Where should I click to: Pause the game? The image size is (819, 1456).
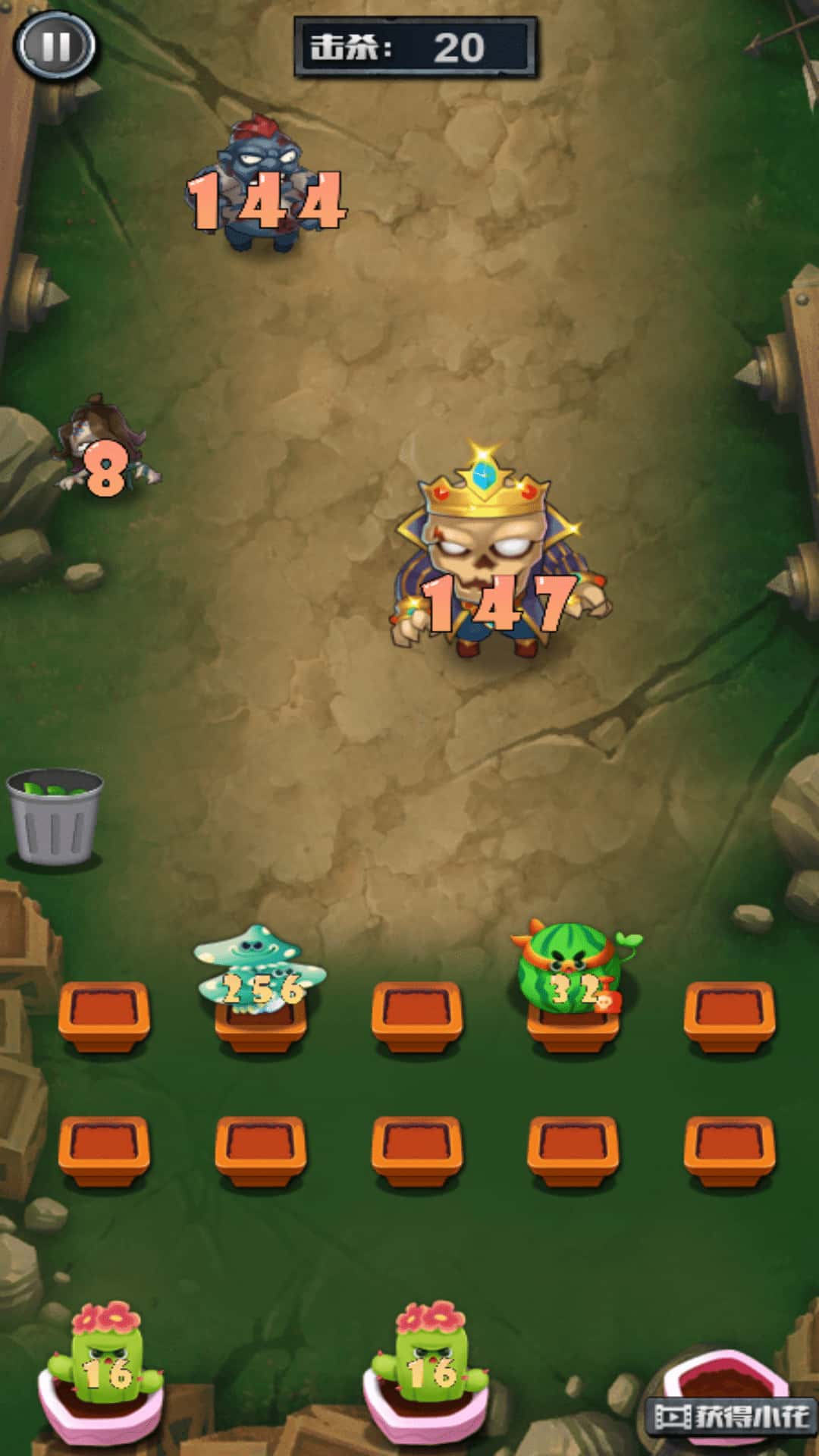[55, 45]
